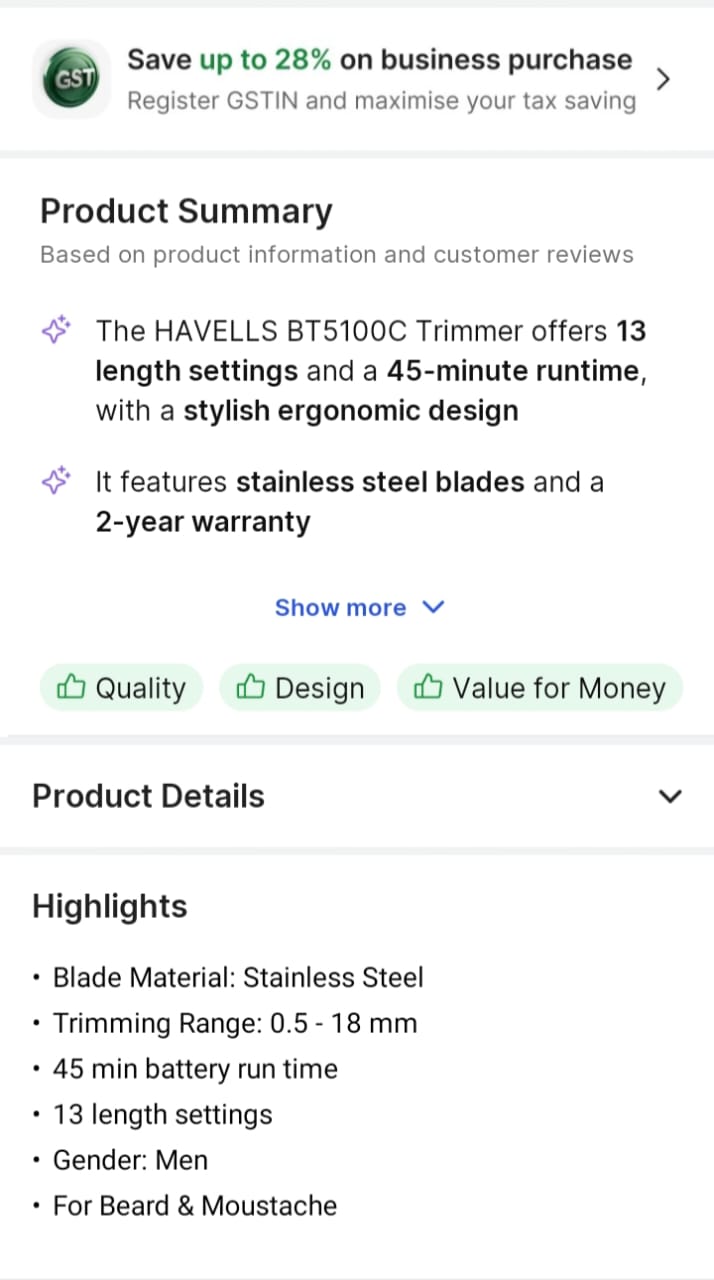The image size is (714, 1280).
Task: Select the Quality review chip
Action: 121,688
